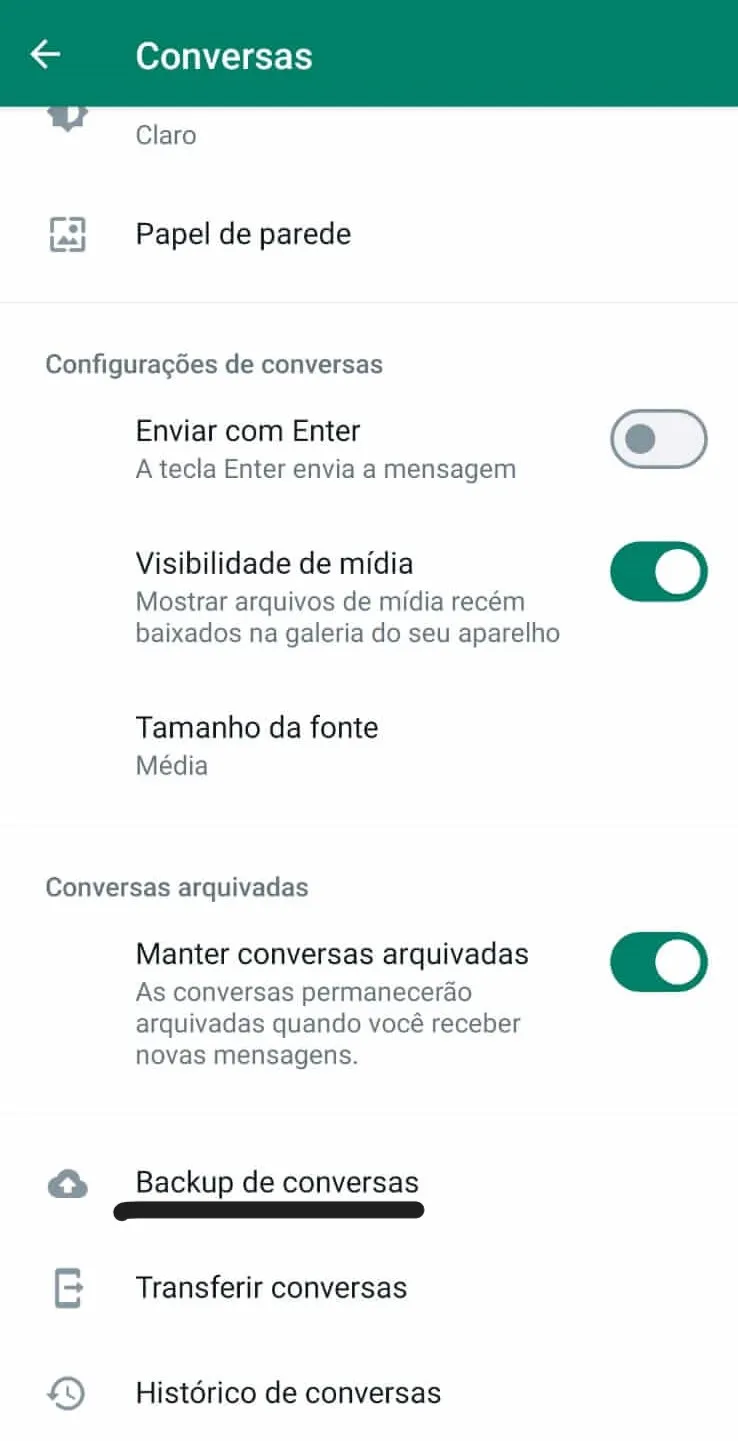Enable the Enviar com Enter switch
The width and height of the screenshot is (738, 1441).
point(658,439)
